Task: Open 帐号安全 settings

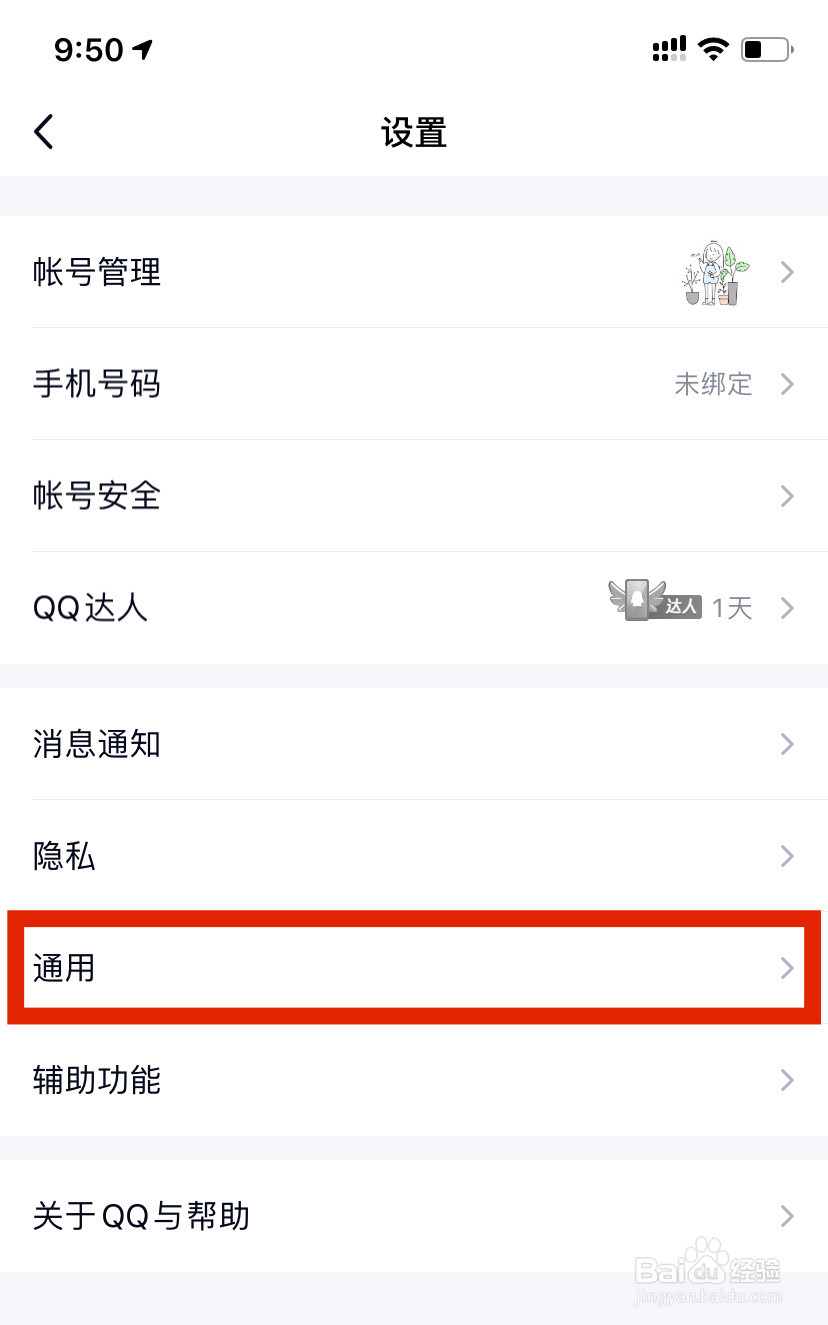Action: coord(414,496)
